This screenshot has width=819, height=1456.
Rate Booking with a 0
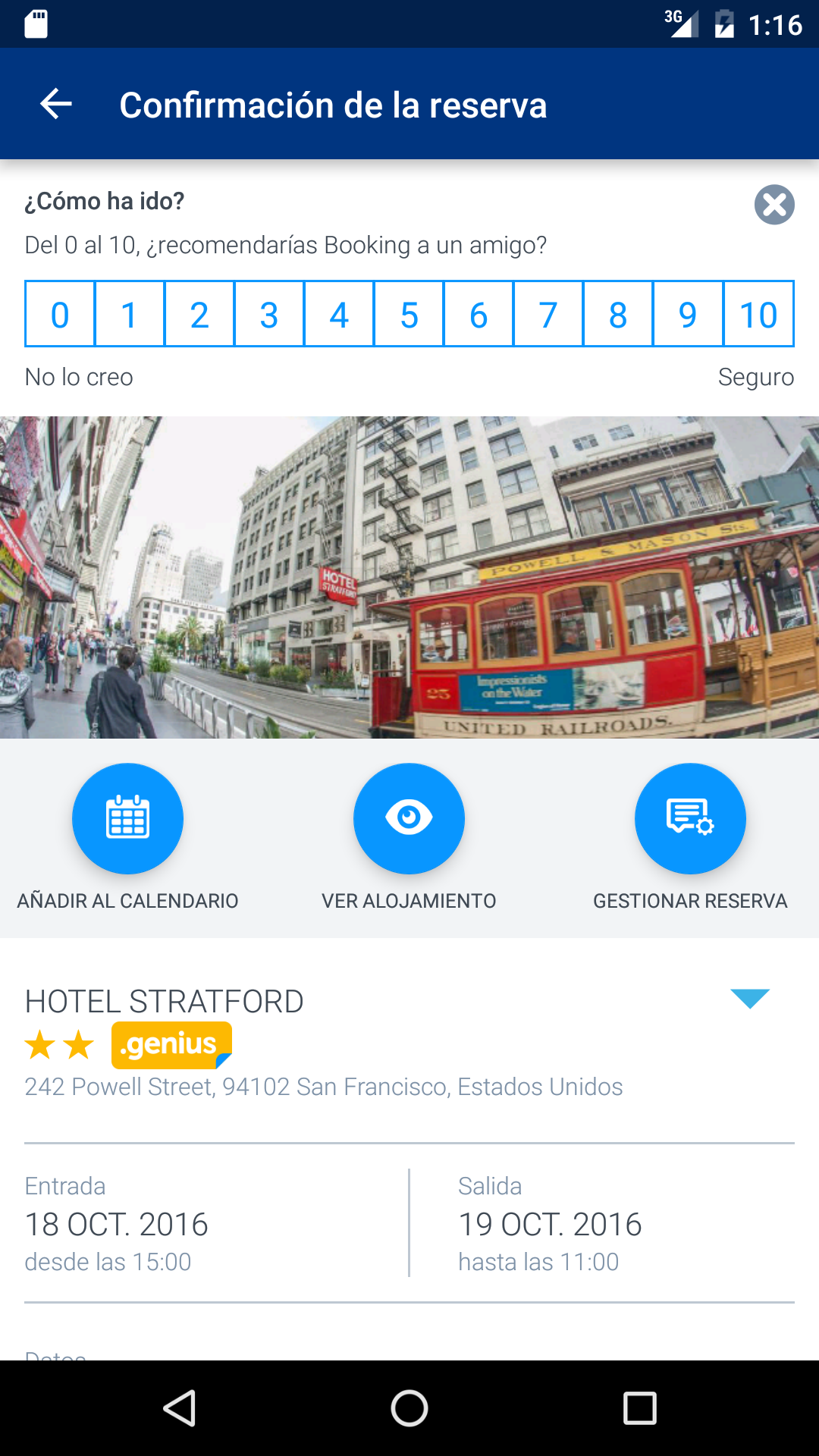tap(60, 315)
